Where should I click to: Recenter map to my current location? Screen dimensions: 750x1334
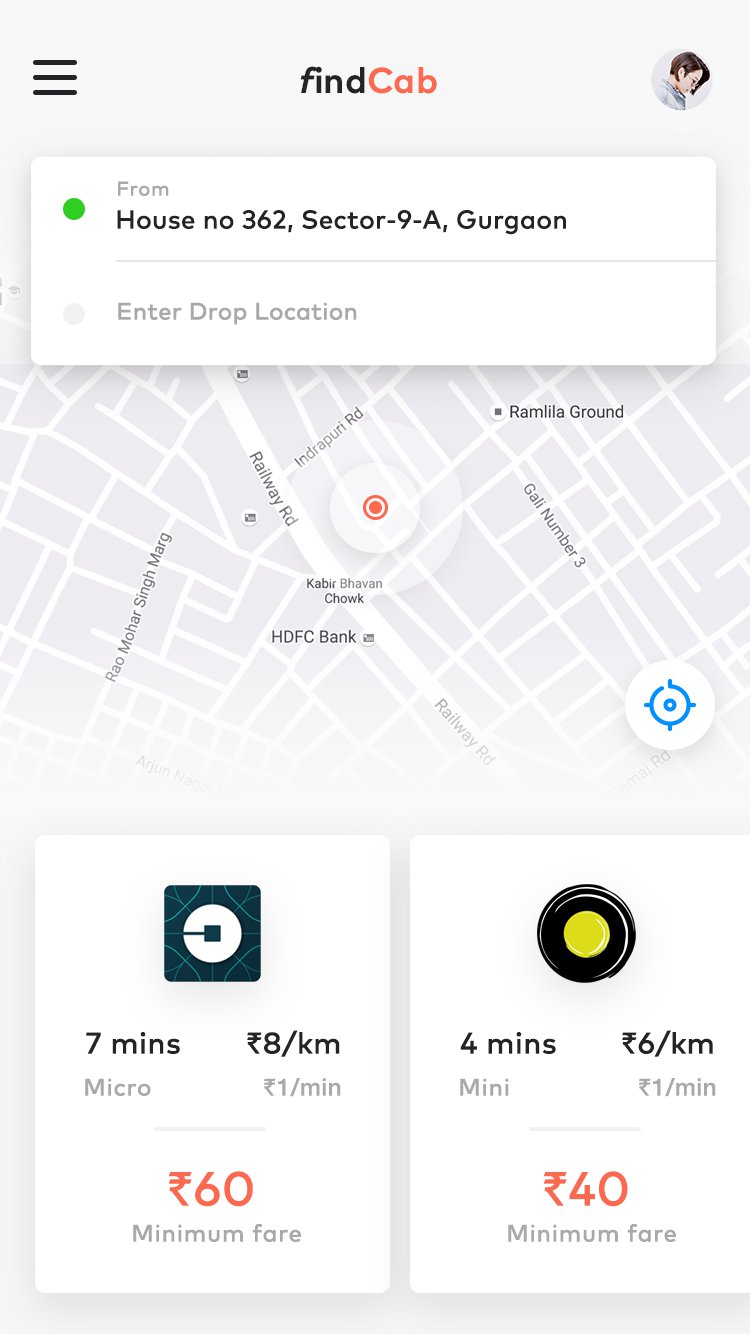tap(669, 705)
